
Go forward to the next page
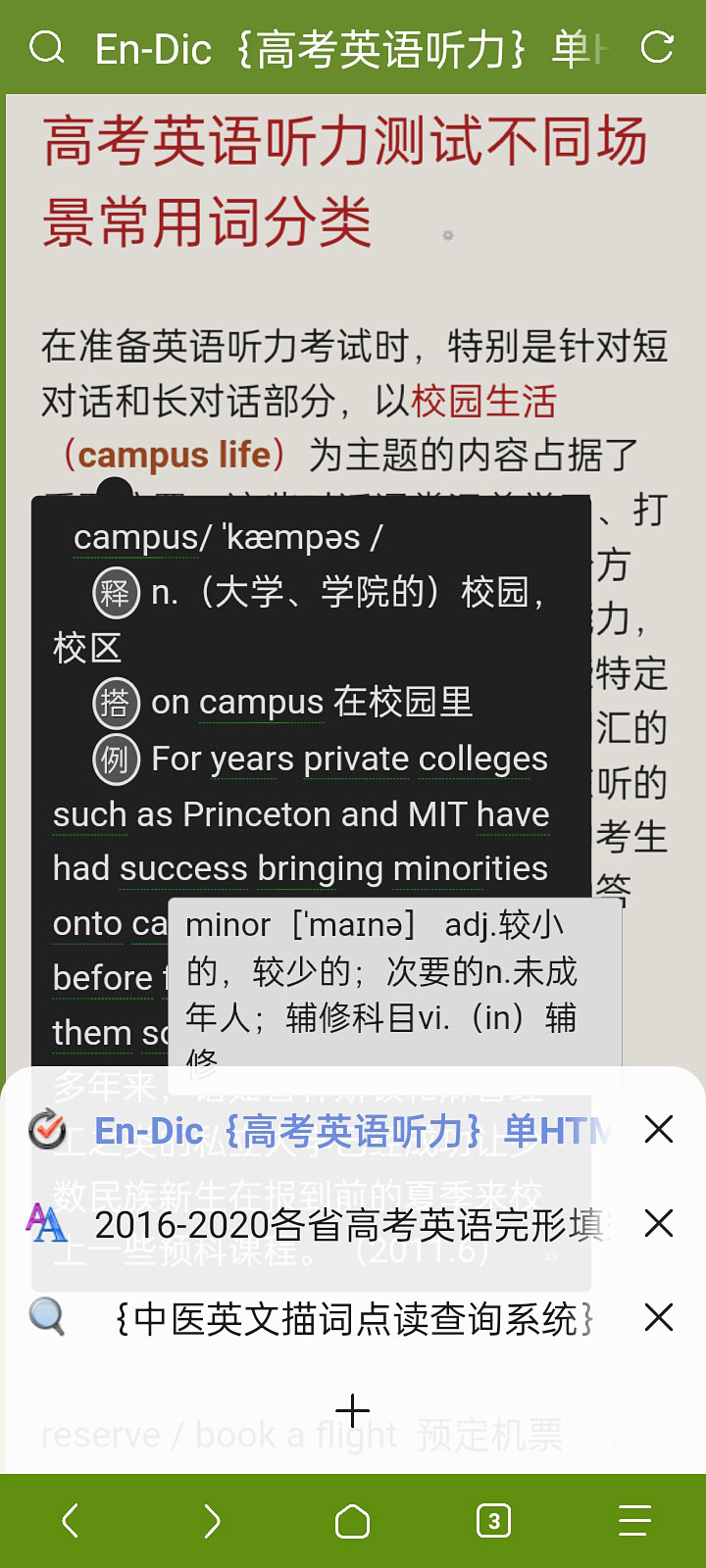212,1521
